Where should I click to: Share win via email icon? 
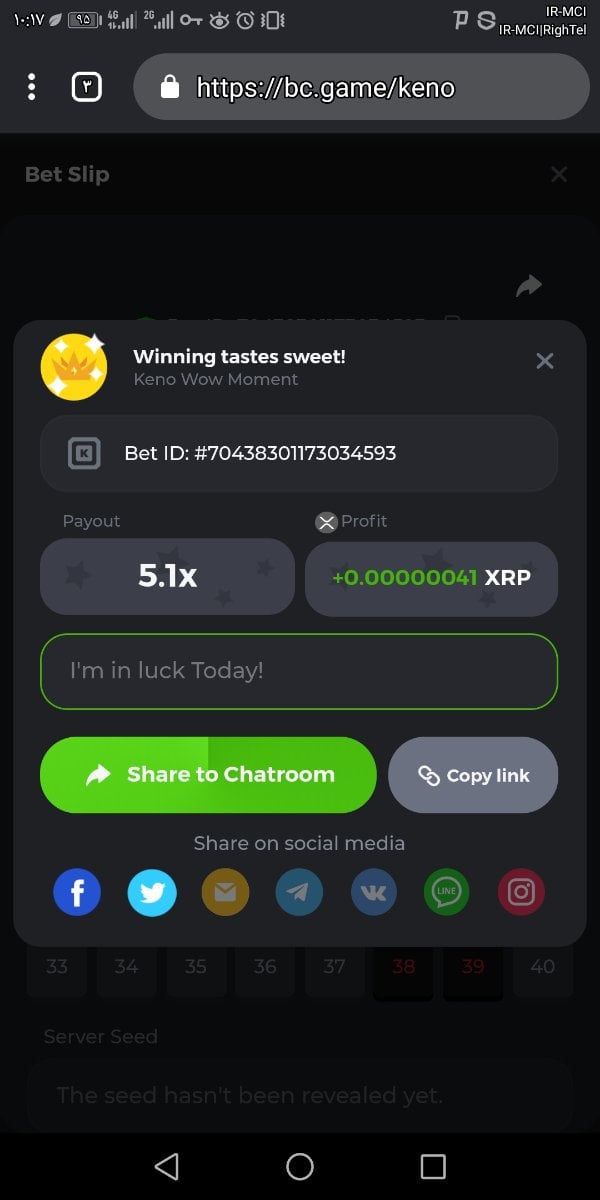[226, 892]
